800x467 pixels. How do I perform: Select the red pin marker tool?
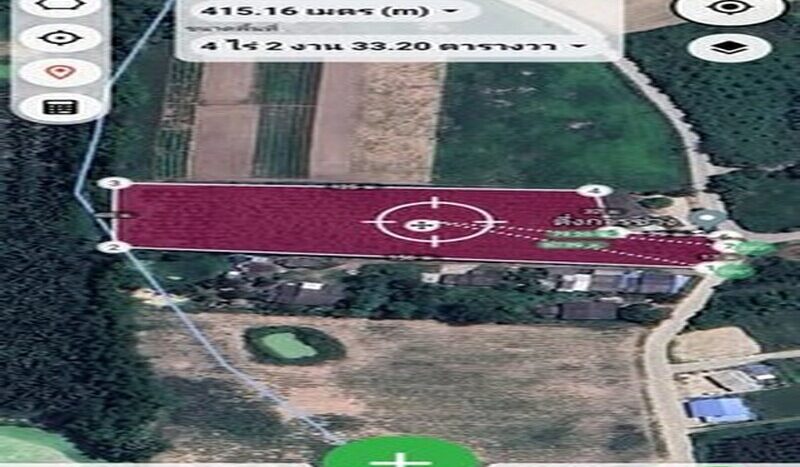tap(61, 73)
